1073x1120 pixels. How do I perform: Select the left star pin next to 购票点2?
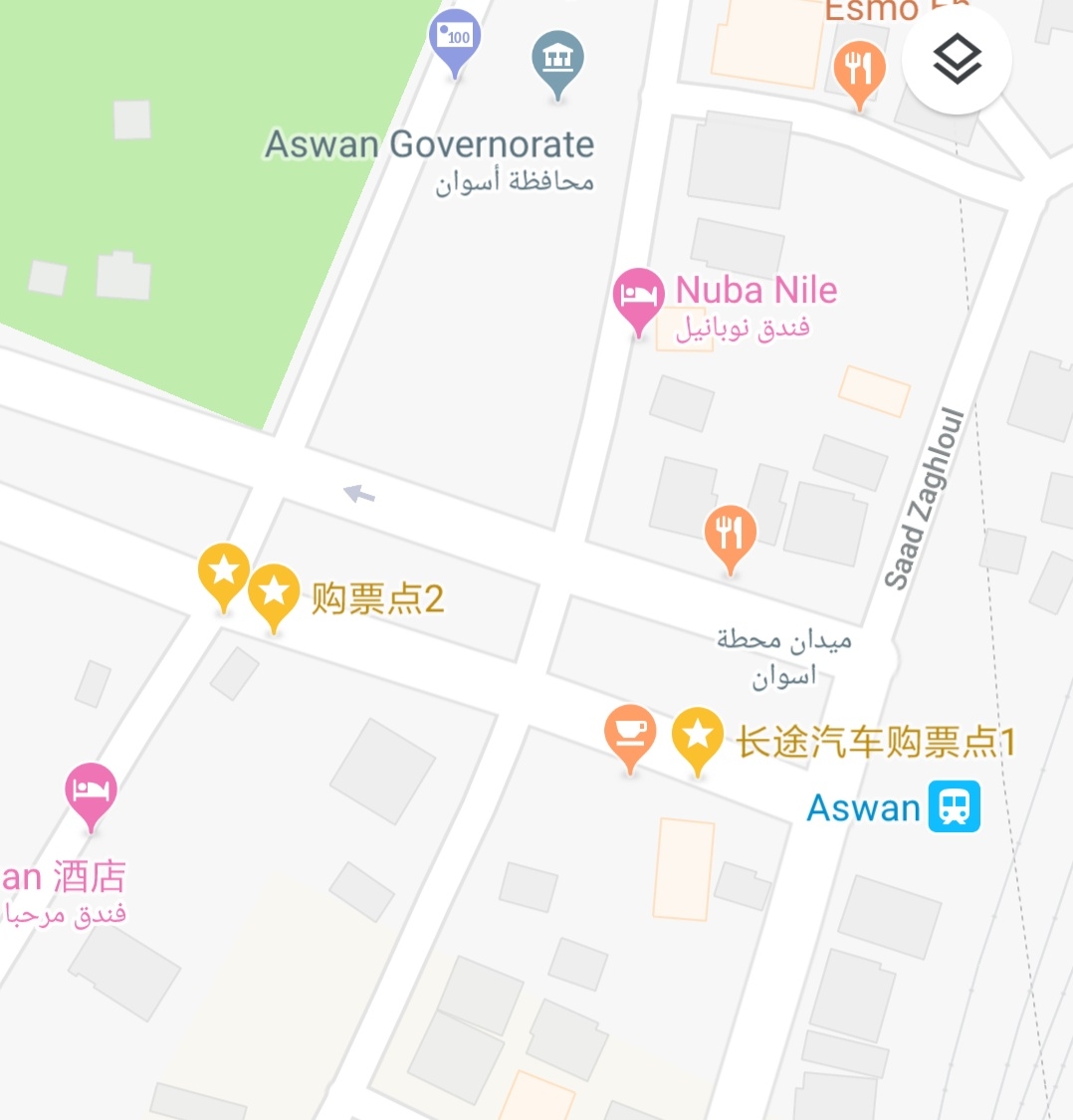(224, 571)
